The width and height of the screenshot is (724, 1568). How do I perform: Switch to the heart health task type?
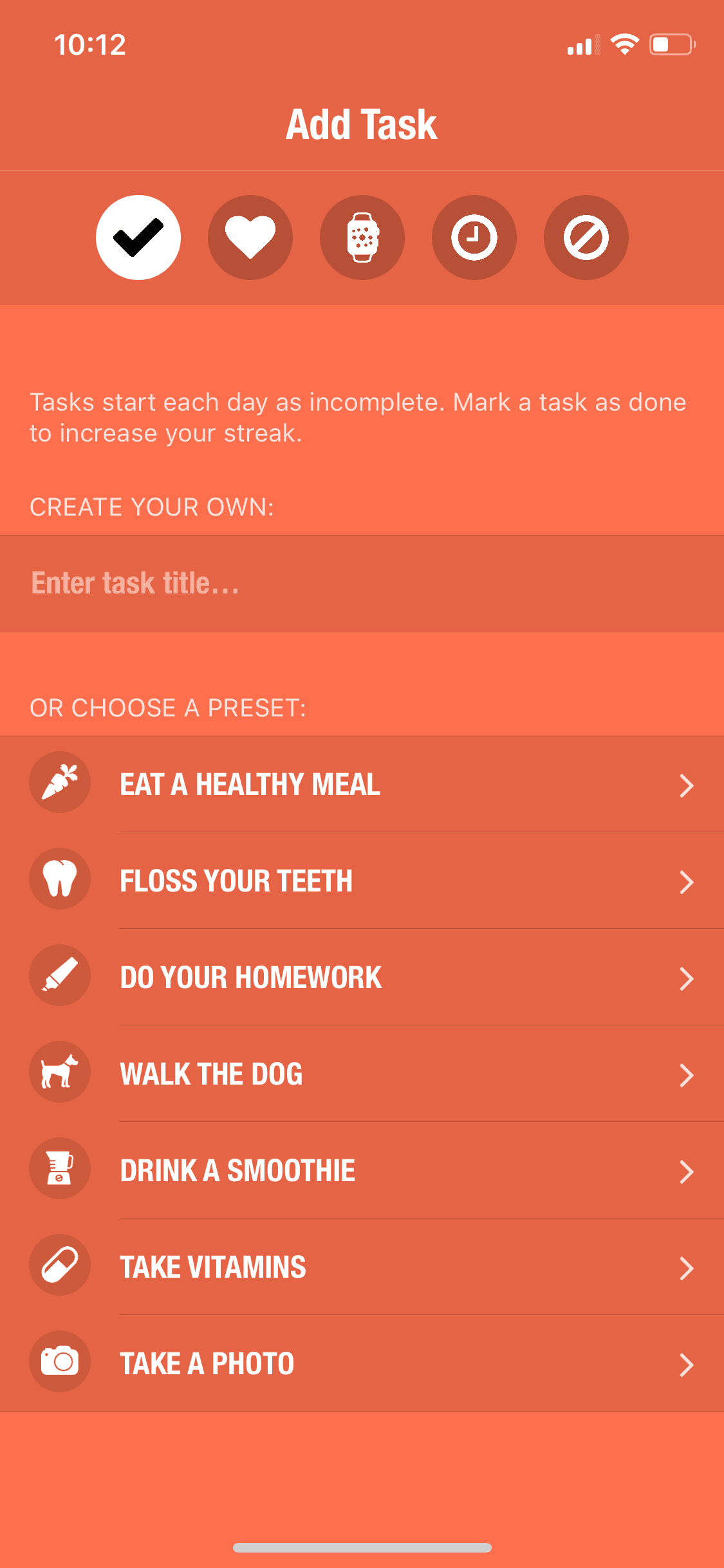click(250, 238)
